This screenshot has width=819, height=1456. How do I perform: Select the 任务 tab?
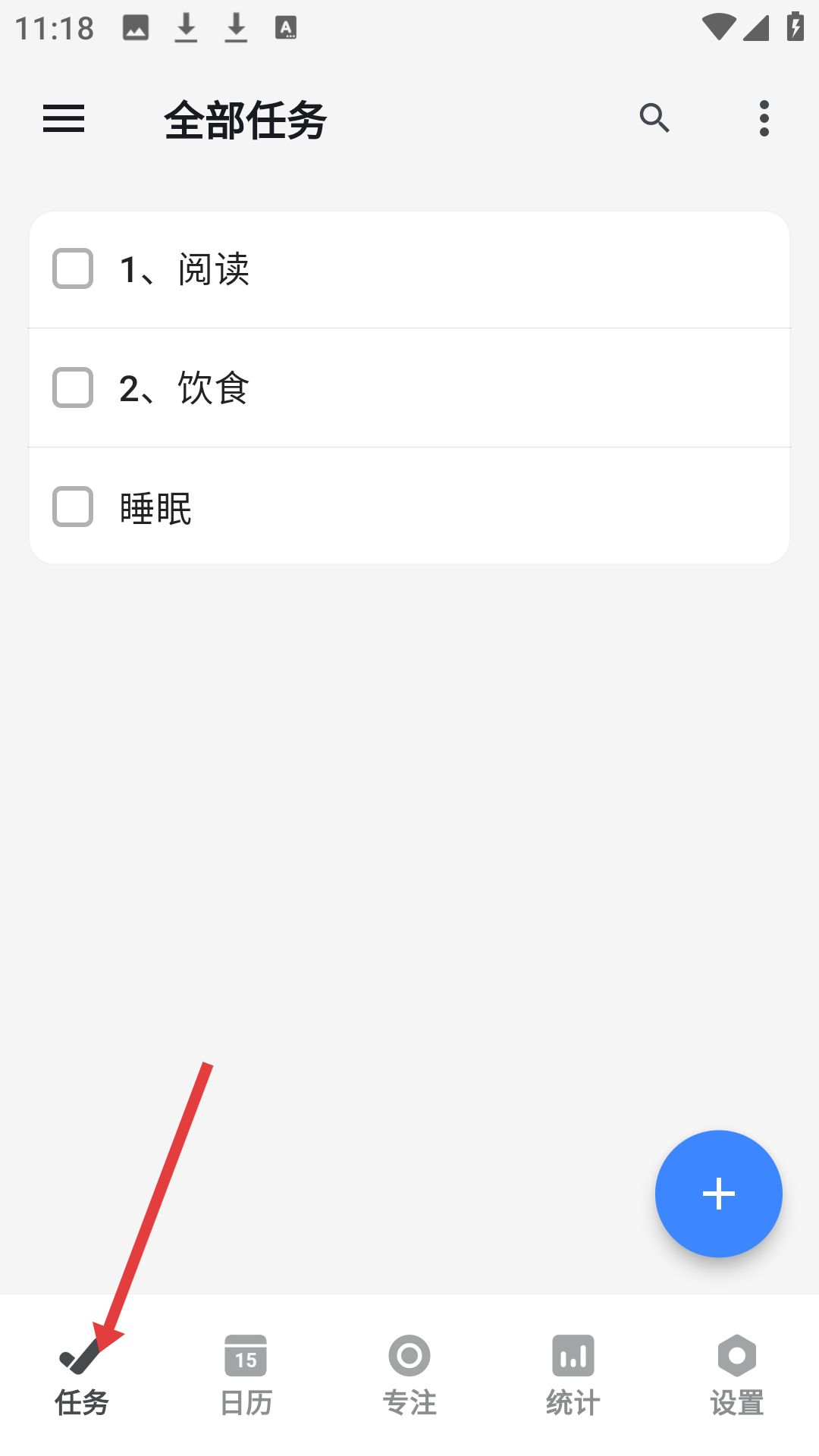click(x=82, y=1376)
